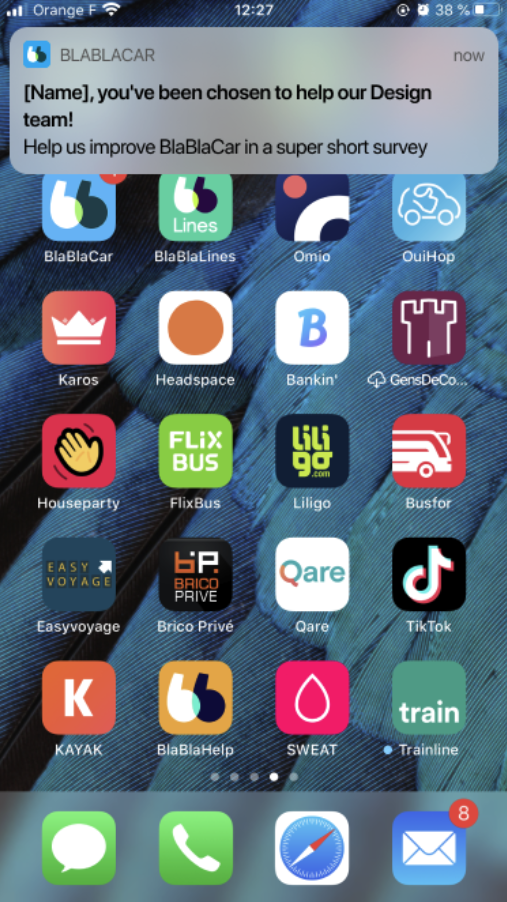Launch the Bankin' app

[x=312, y=328]
